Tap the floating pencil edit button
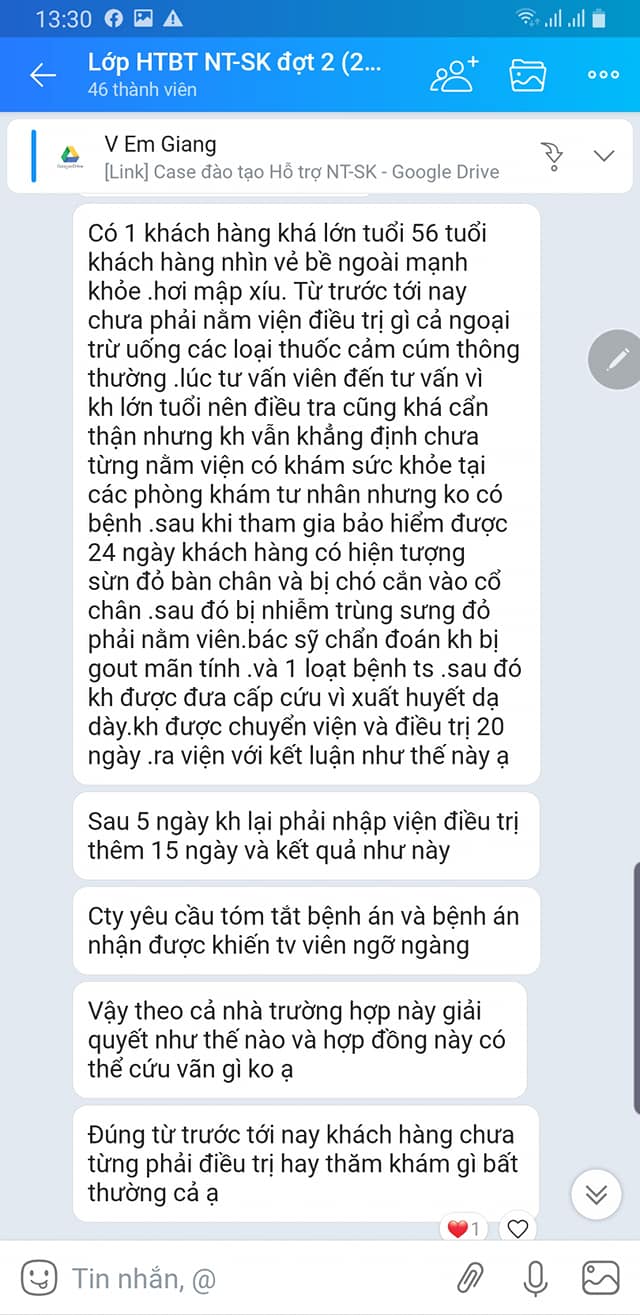This screenshot has width=640, height=1315. [616, 357]
